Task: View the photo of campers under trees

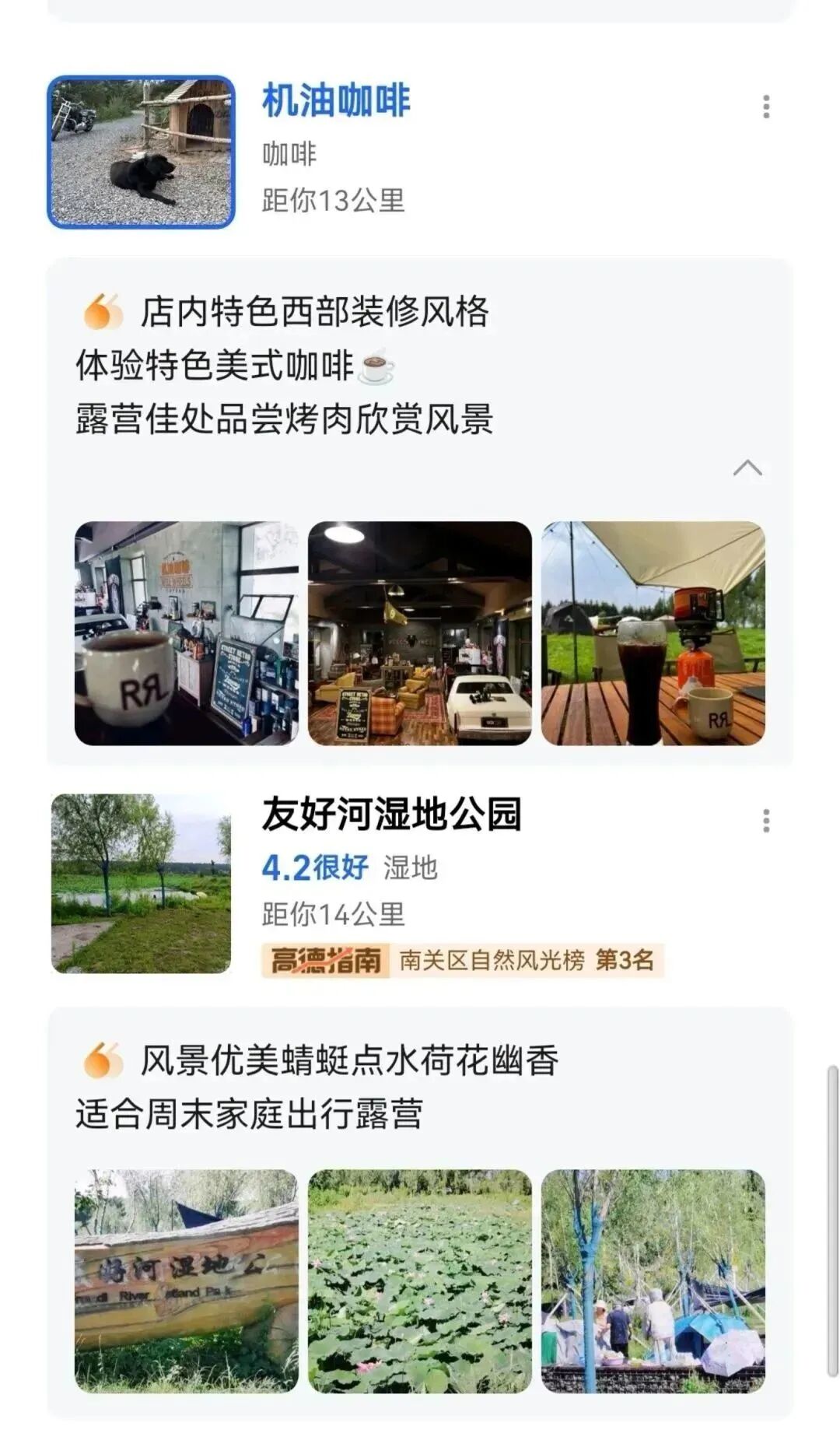Action: click(653, 1281)
